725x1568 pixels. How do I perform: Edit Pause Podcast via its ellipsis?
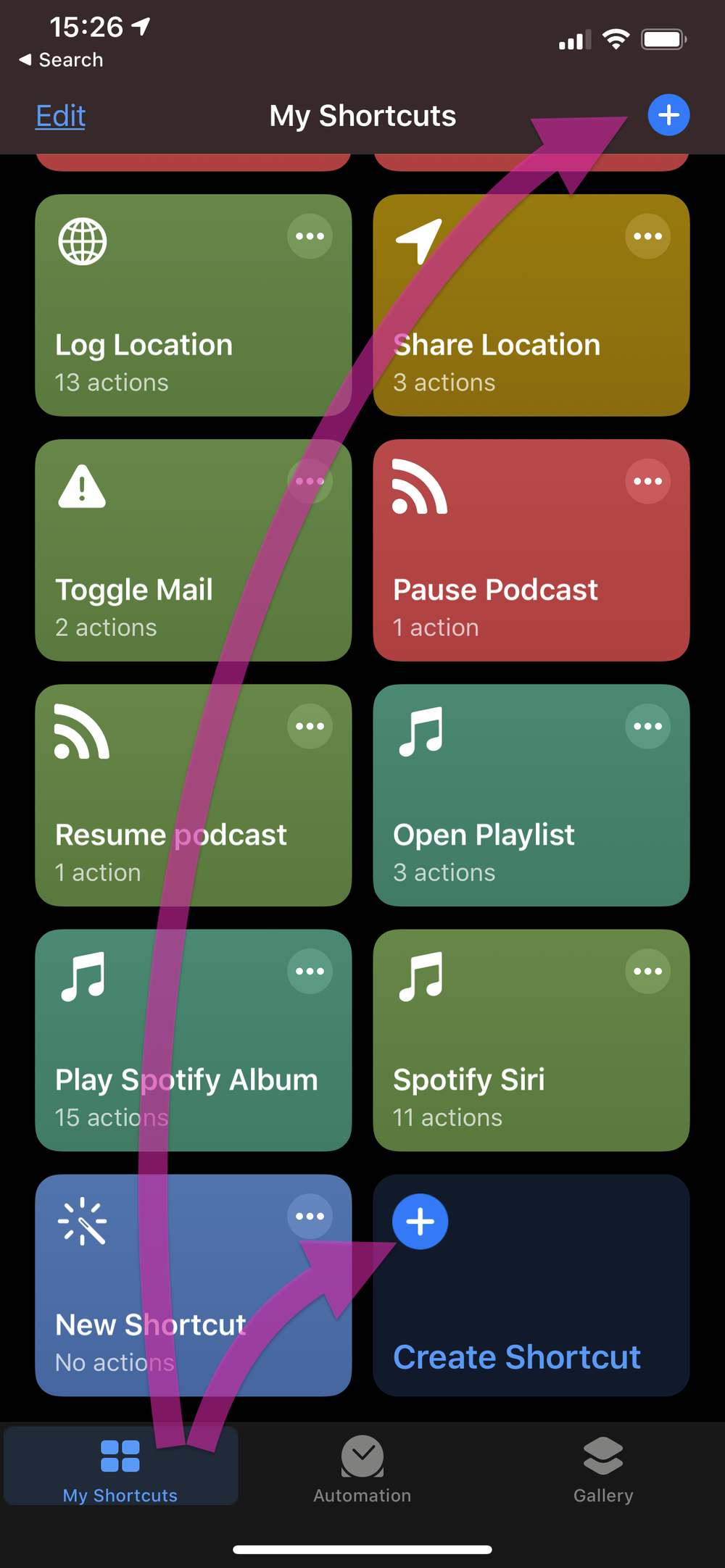coord(647,481)
